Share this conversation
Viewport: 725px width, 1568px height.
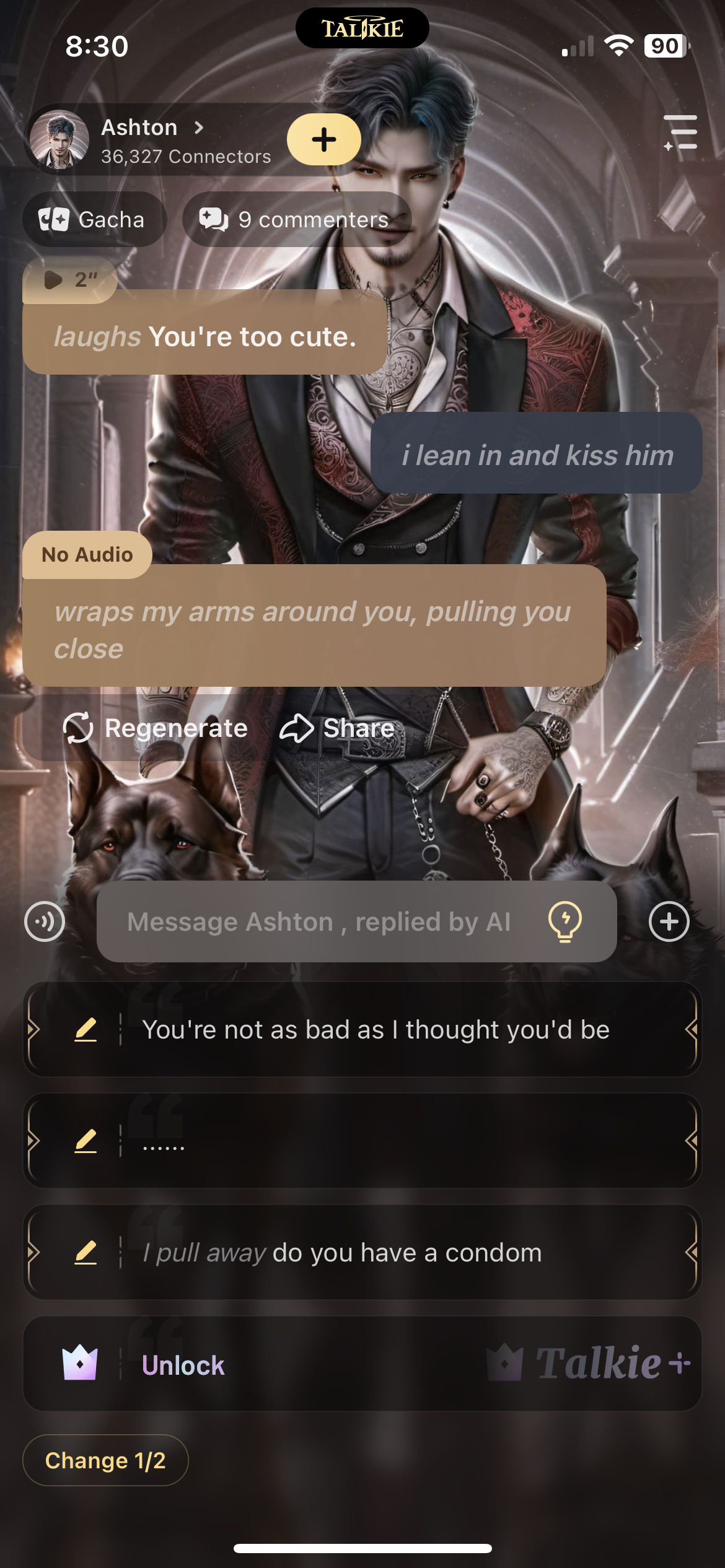click(x=337, y=728)
